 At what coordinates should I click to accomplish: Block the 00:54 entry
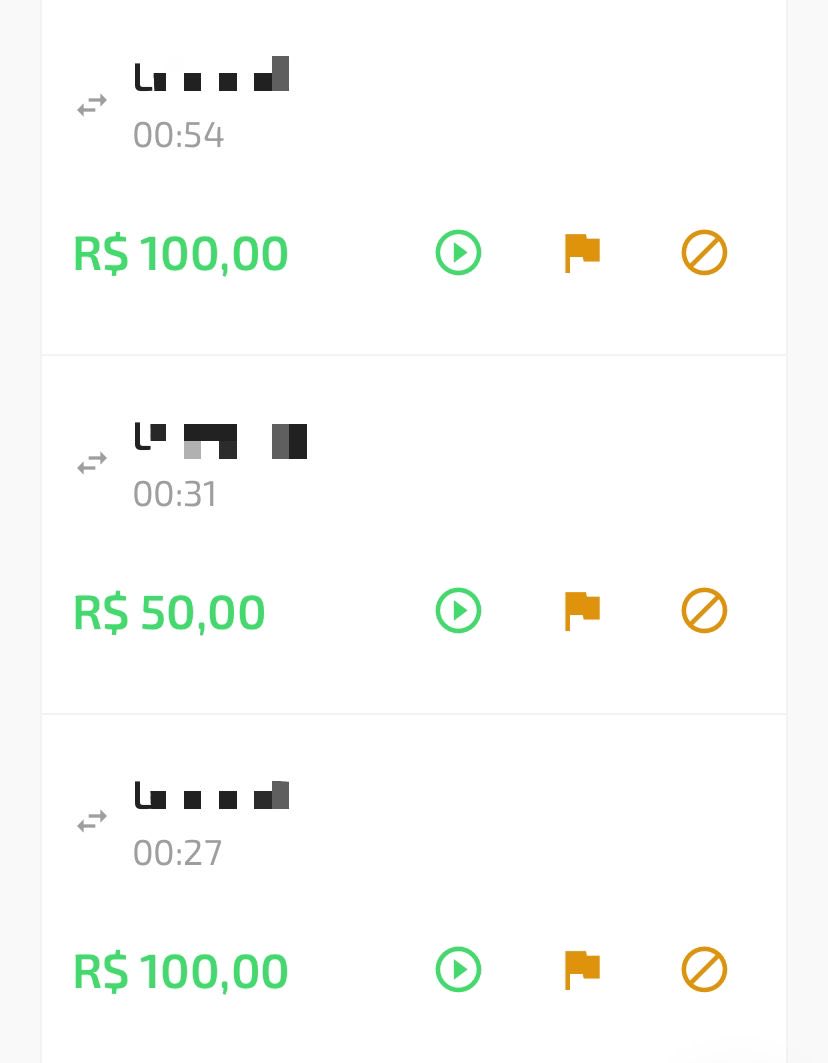(x=704, y=252)
